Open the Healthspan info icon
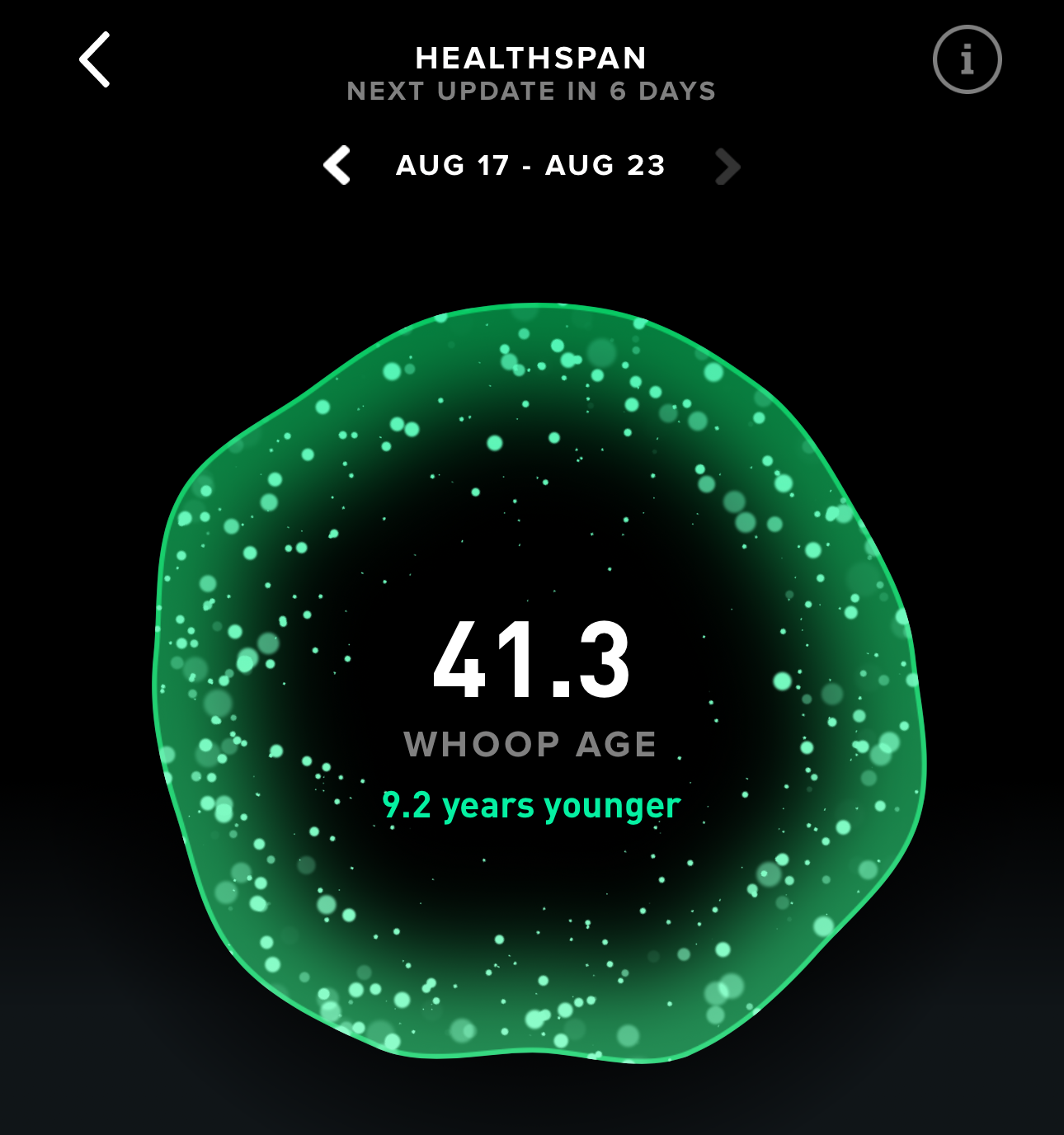The height and width of the screenshot is (1135, 1064). pyautogui.click(x=967, y=59)
